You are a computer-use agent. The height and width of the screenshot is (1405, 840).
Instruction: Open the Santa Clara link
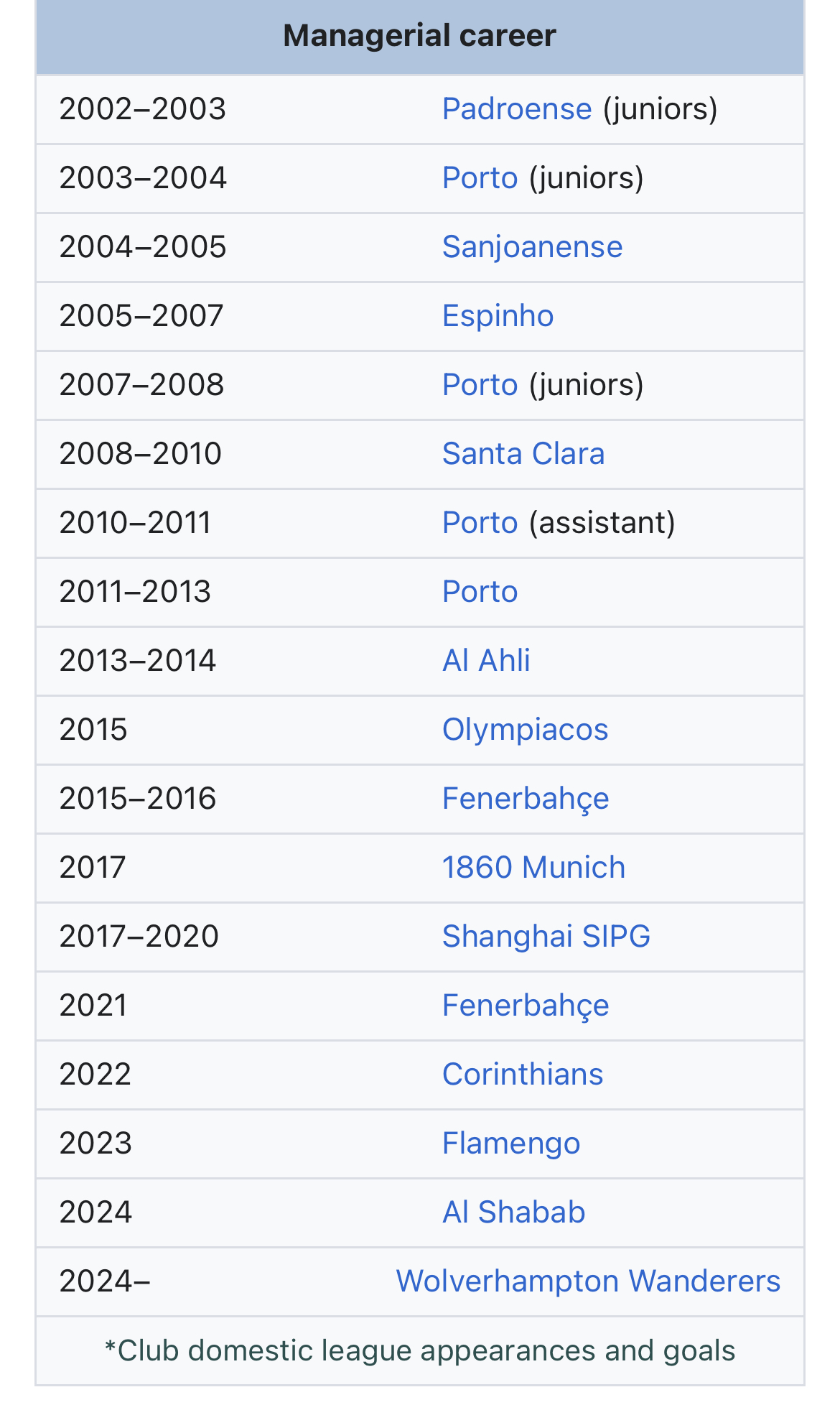click(523, 454)
